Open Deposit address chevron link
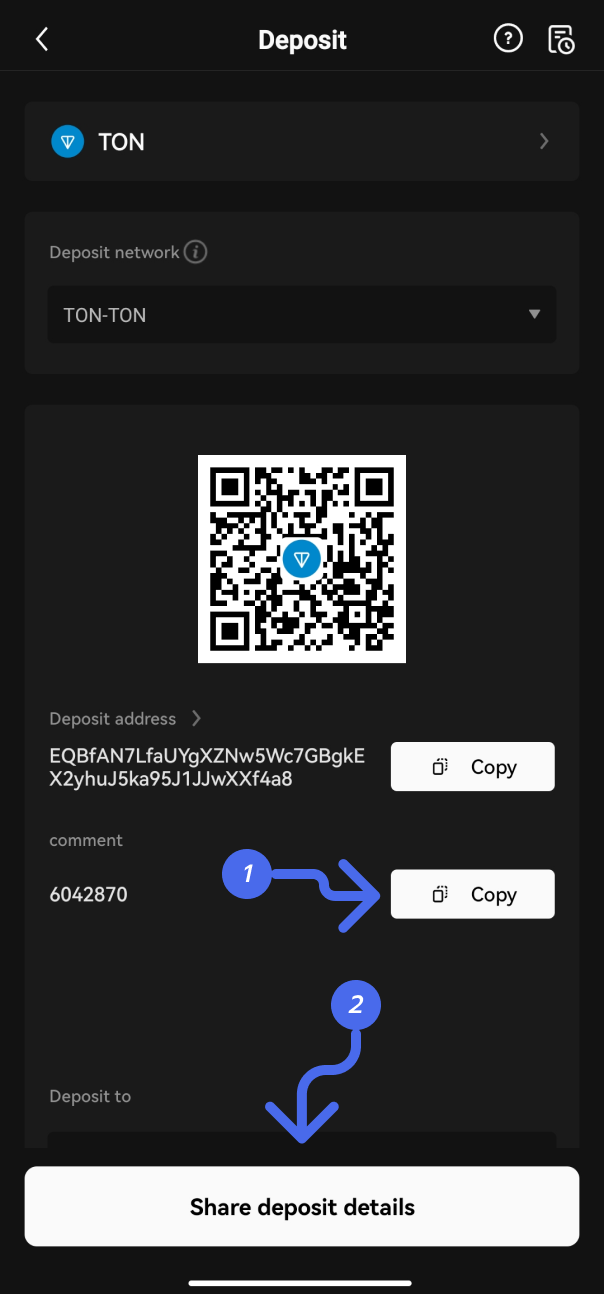This screenshot has width=604, height=1294. pos(196,718)
